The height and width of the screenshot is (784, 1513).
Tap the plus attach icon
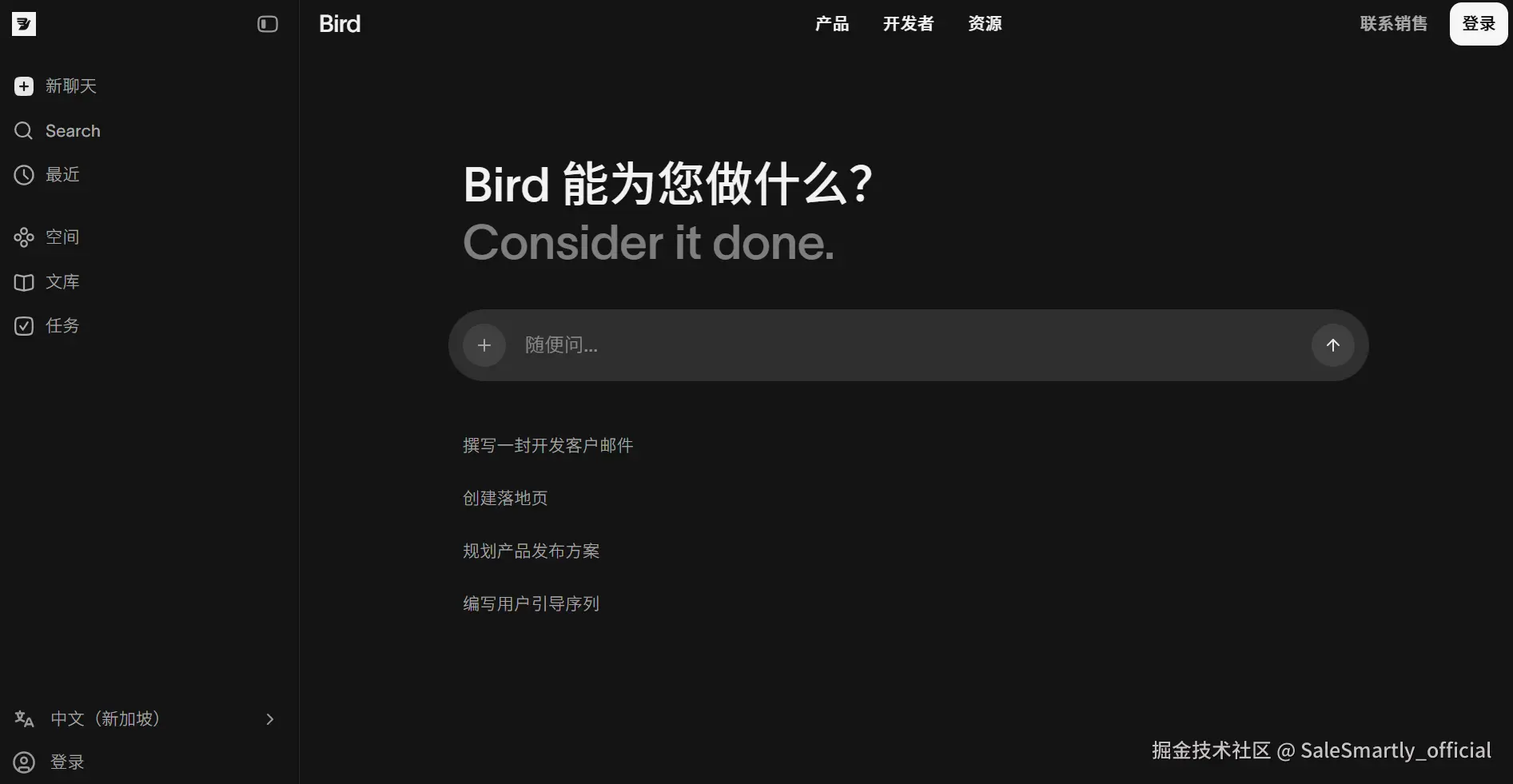(484, 345)
